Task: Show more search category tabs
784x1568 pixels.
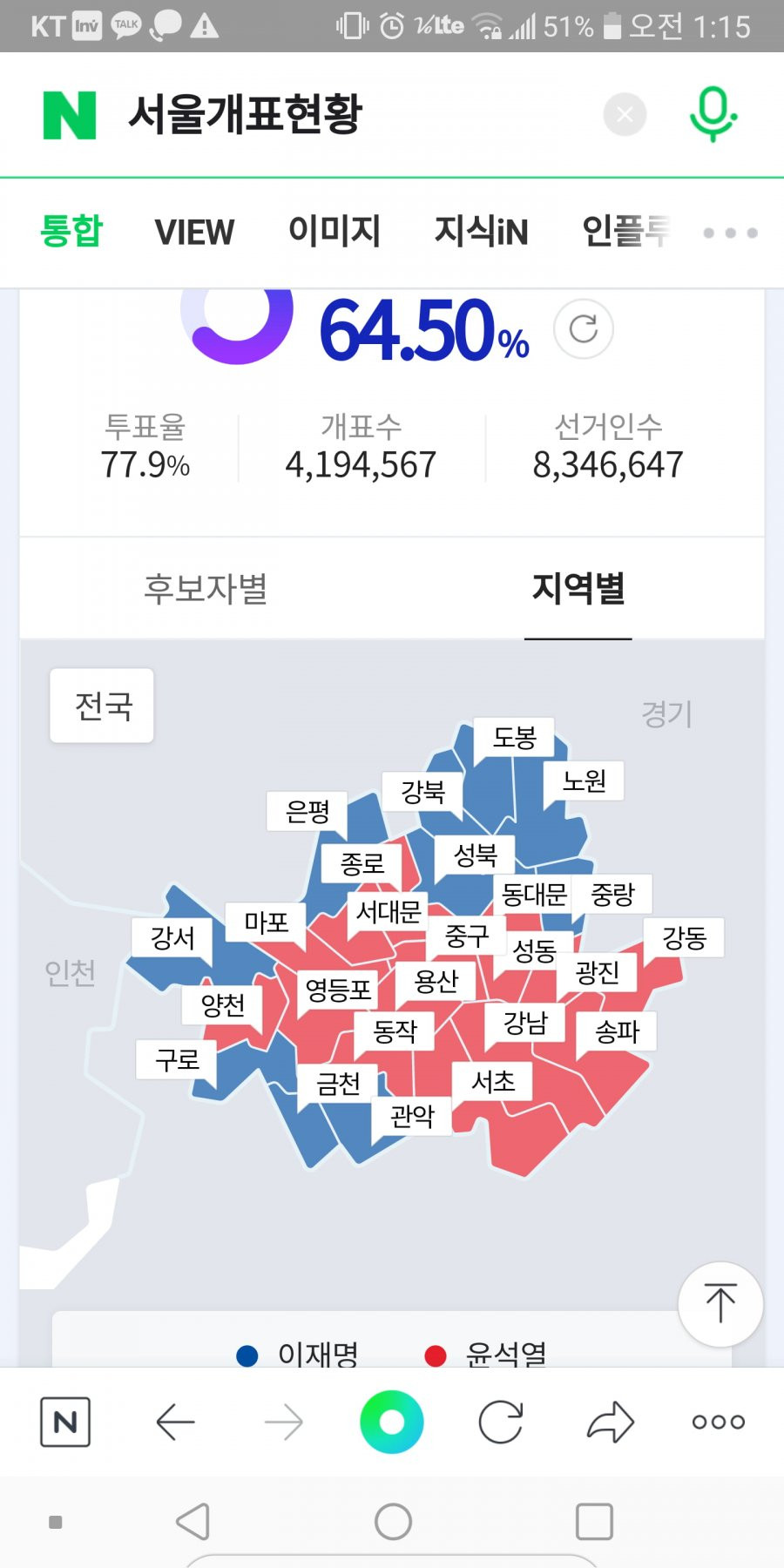Action: click(x=730, y=233)
